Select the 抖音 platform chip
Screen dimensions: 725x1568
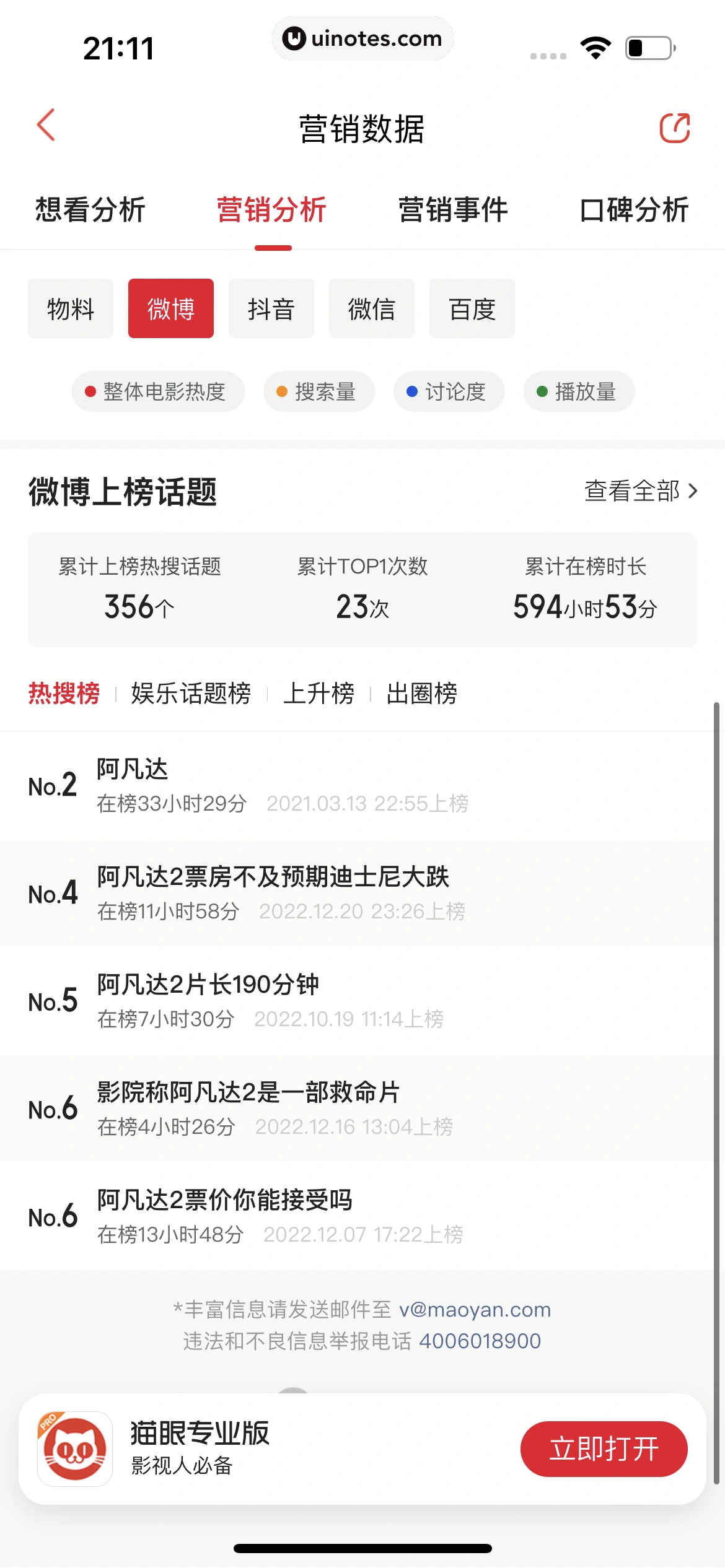click(x=271, y=308)
